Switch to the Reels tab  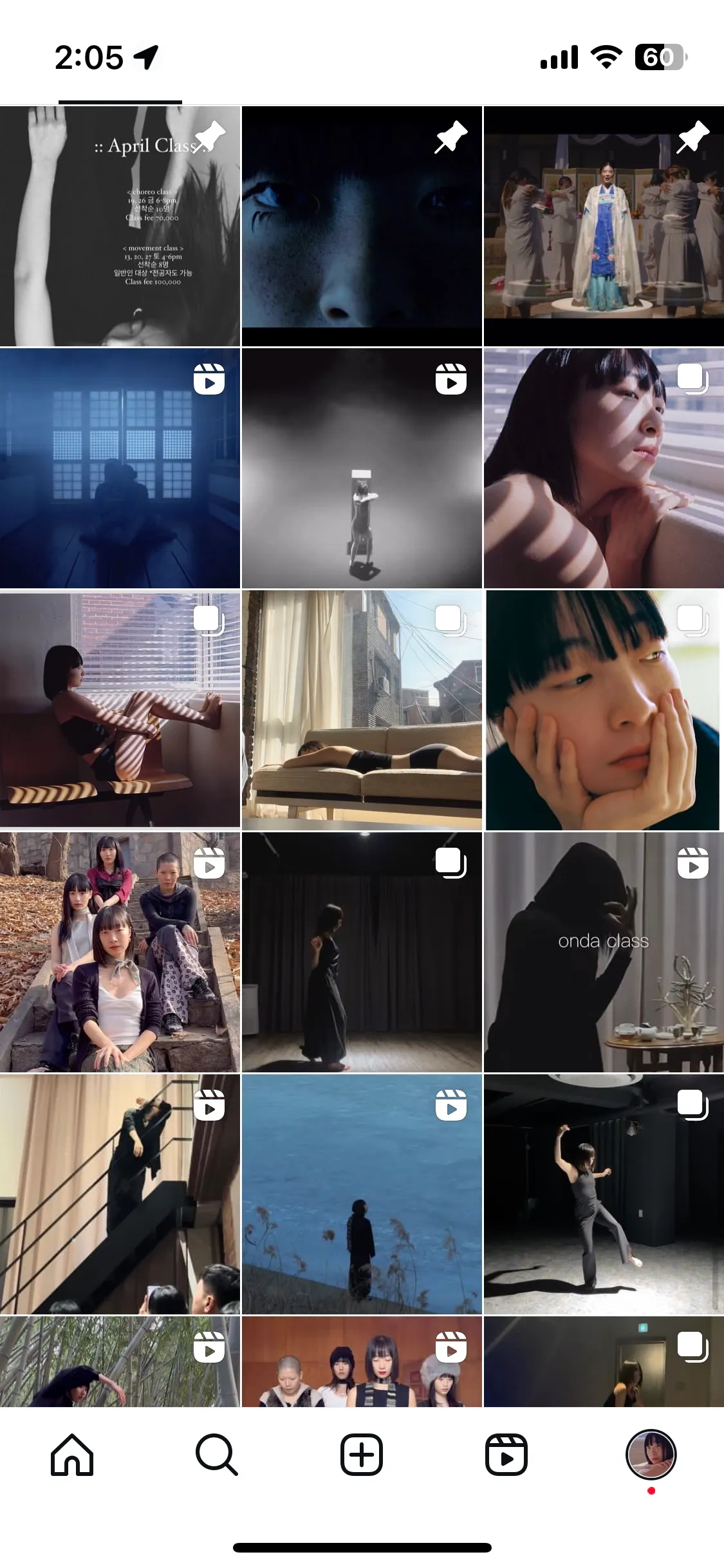tap(506, 1455)
